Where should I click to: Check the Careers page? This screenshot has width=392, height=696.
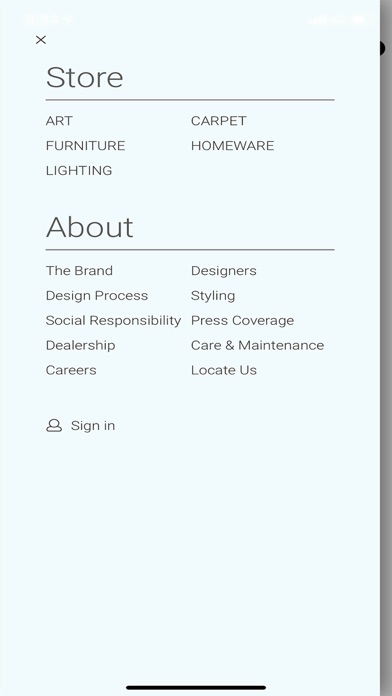(71, 370)
